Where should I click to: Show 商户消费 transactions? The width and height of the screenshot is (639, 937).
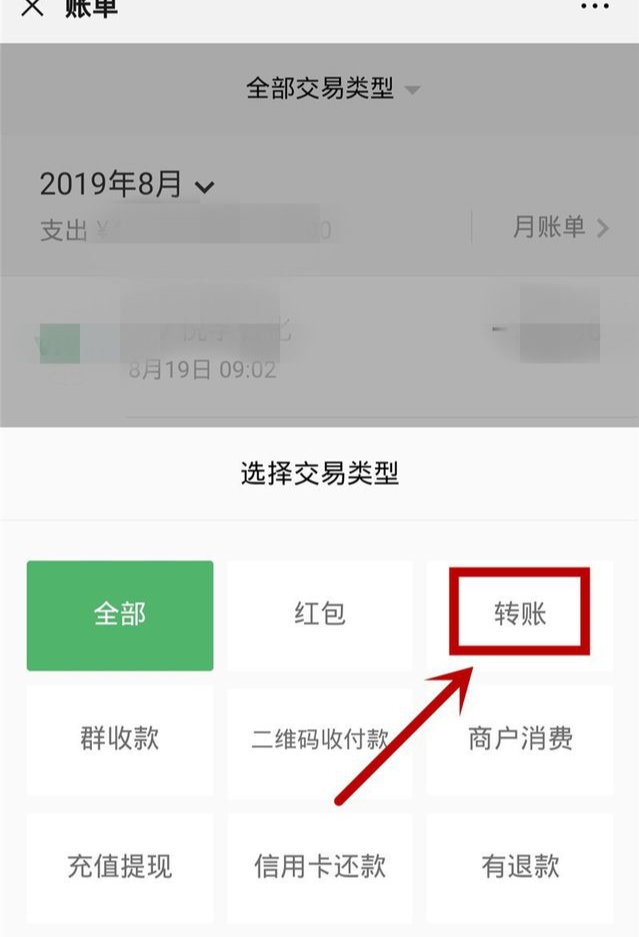click(520, 740)
